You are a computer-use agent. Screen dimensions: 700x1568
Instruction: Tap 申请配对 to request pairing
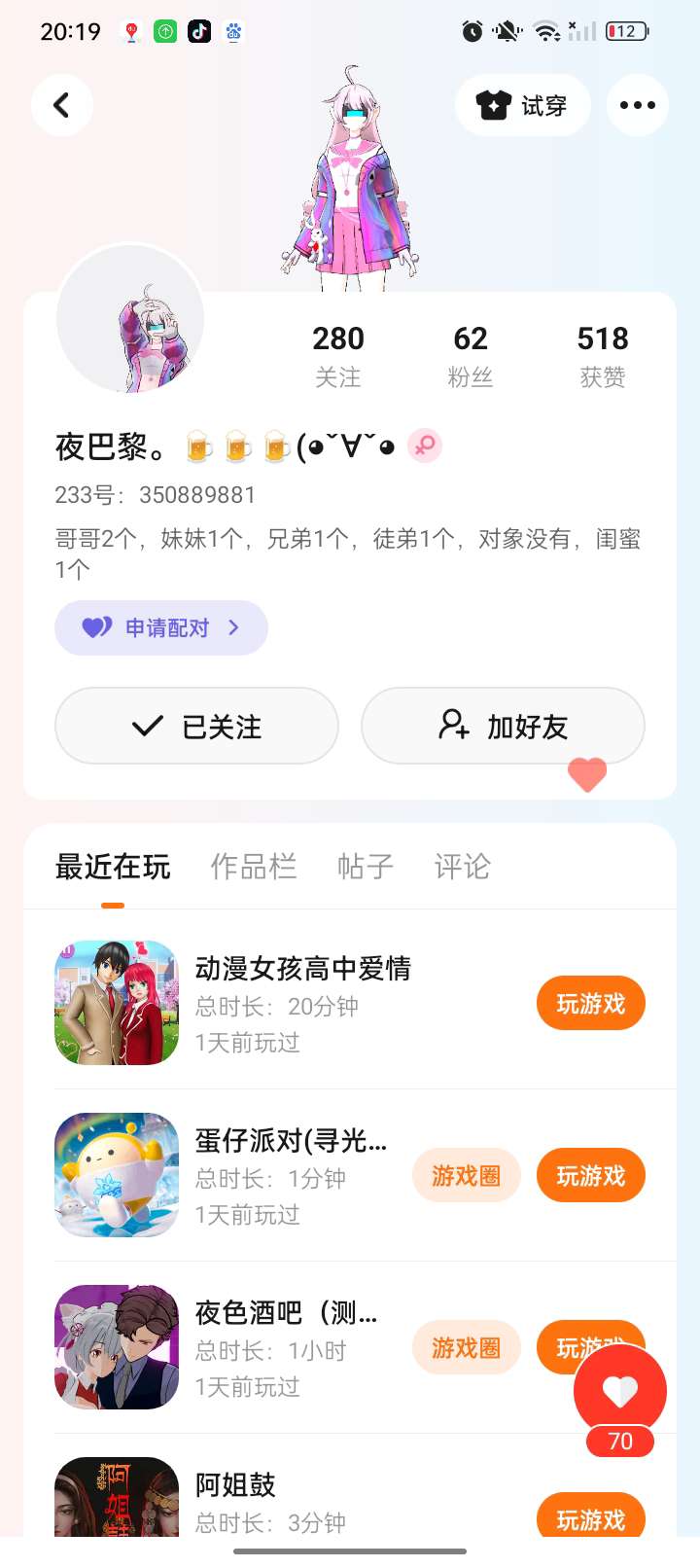pos(161,627)
